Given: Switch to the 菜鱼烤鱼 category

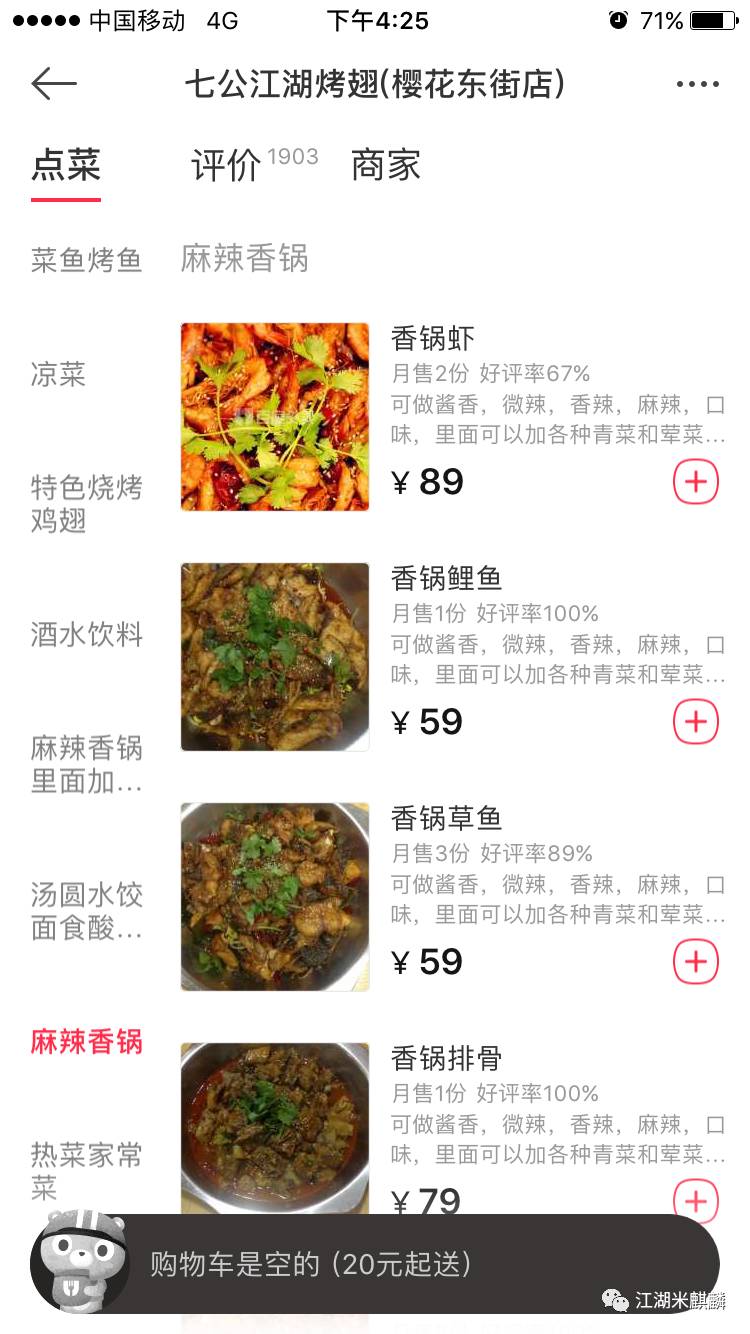Looking at the screenshot, I should pyautogui.click(x=87, y=259).
